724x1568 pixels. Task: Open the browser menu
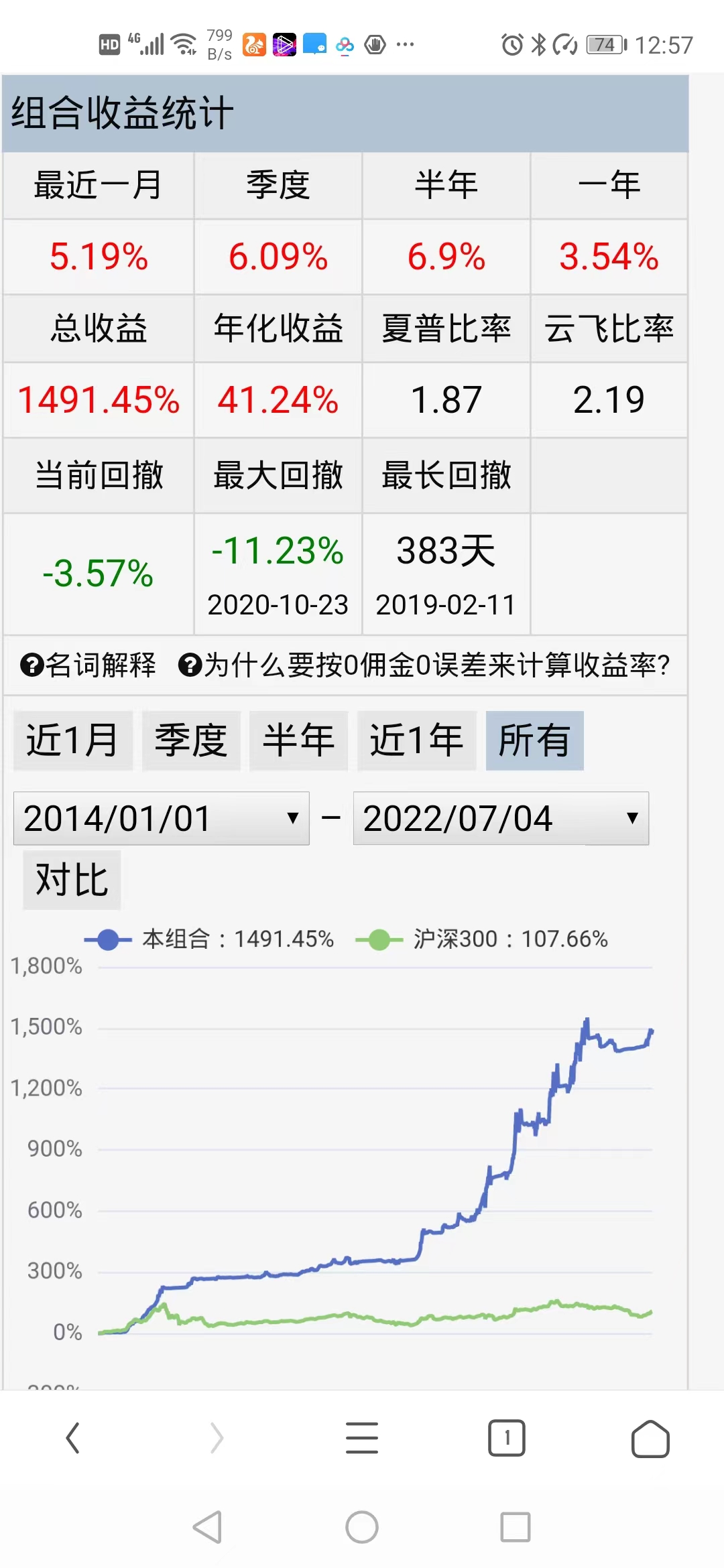click(x=362, y=1438)
